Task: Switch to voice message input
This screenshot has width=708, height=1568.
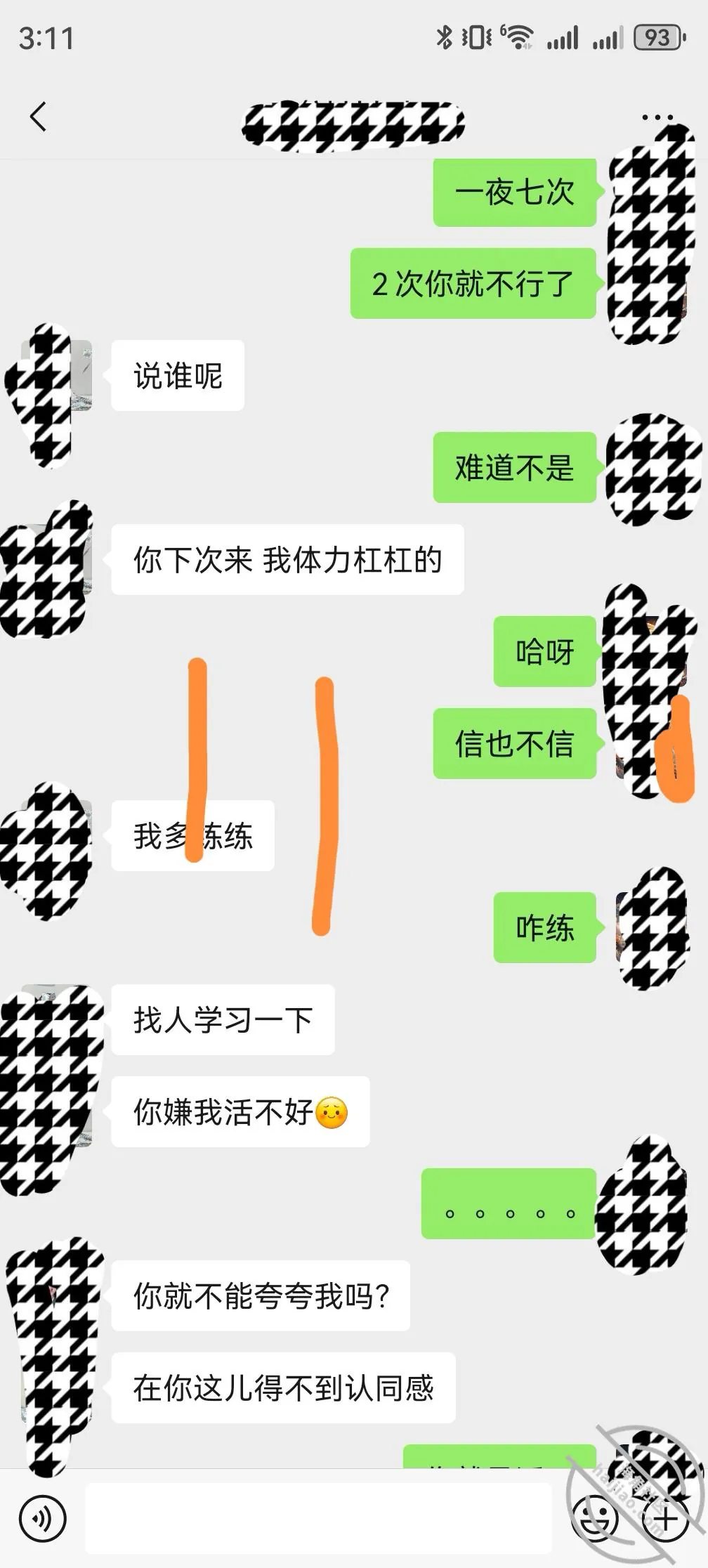Action: [x=43, y=1518]
